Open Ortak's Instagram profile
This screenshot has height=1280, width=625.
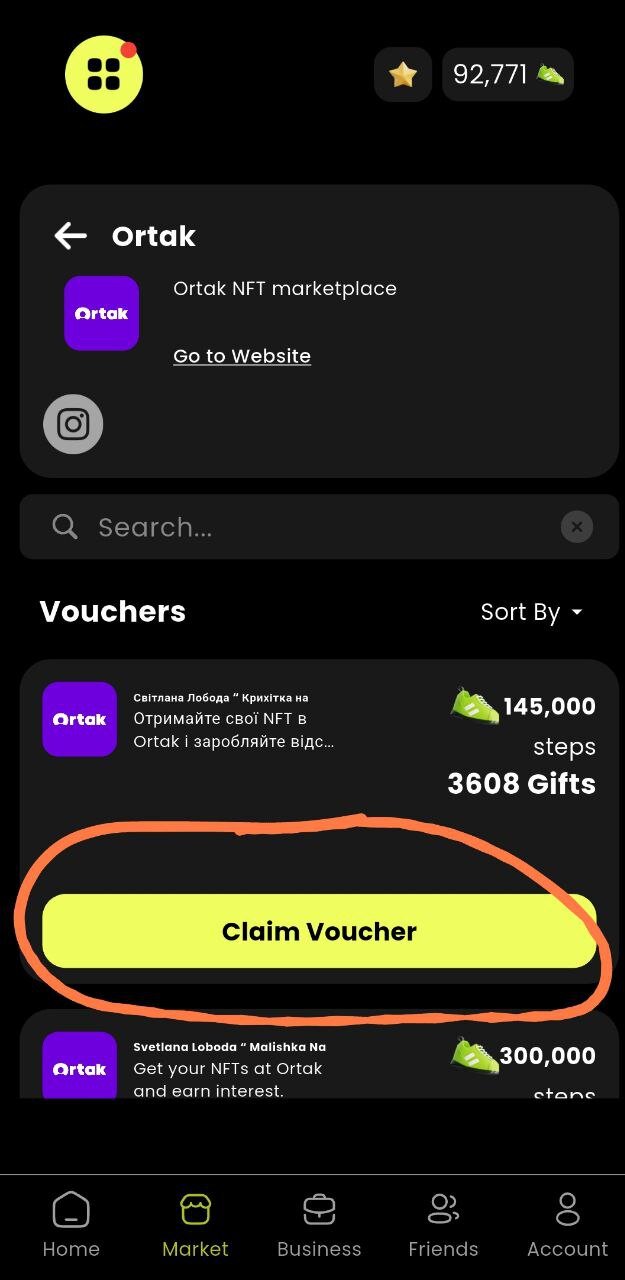click(73, 424)
